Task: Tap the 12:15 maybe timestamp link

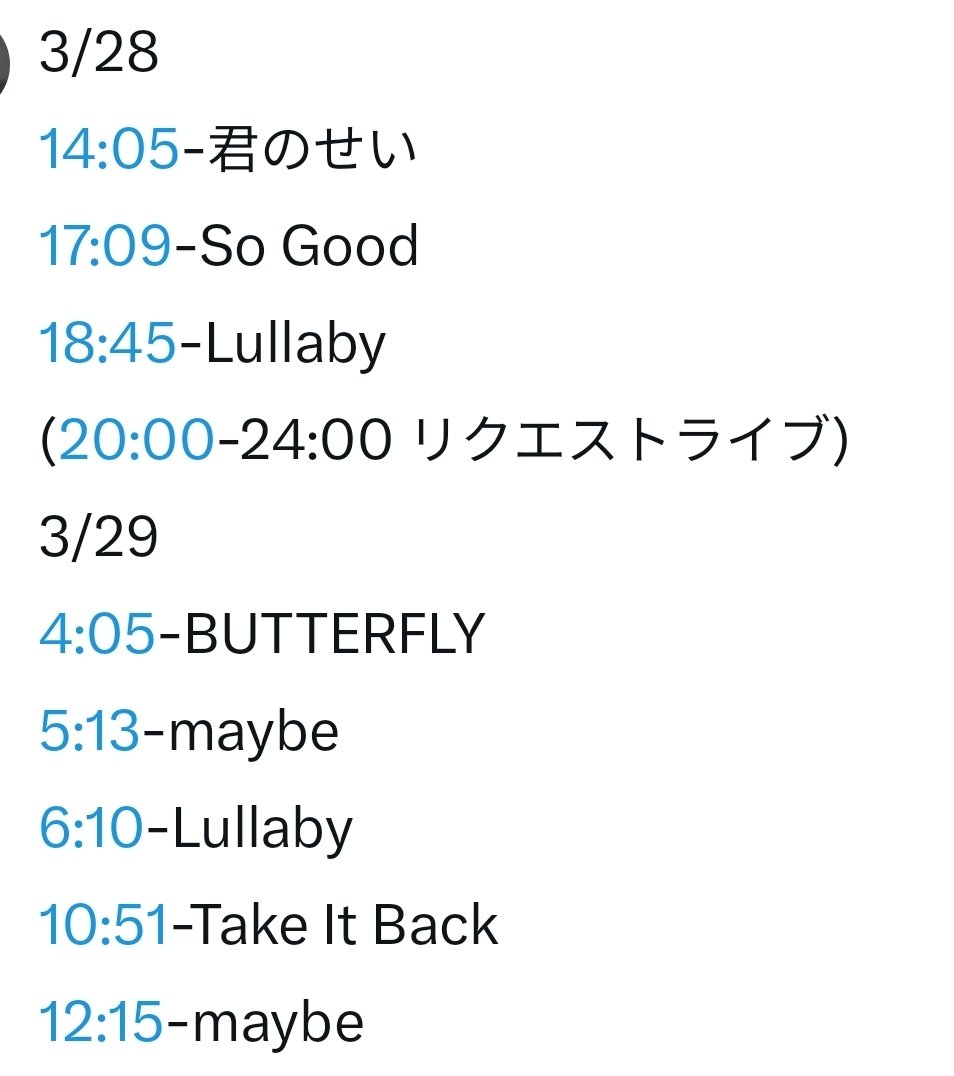Action: 100,1021
